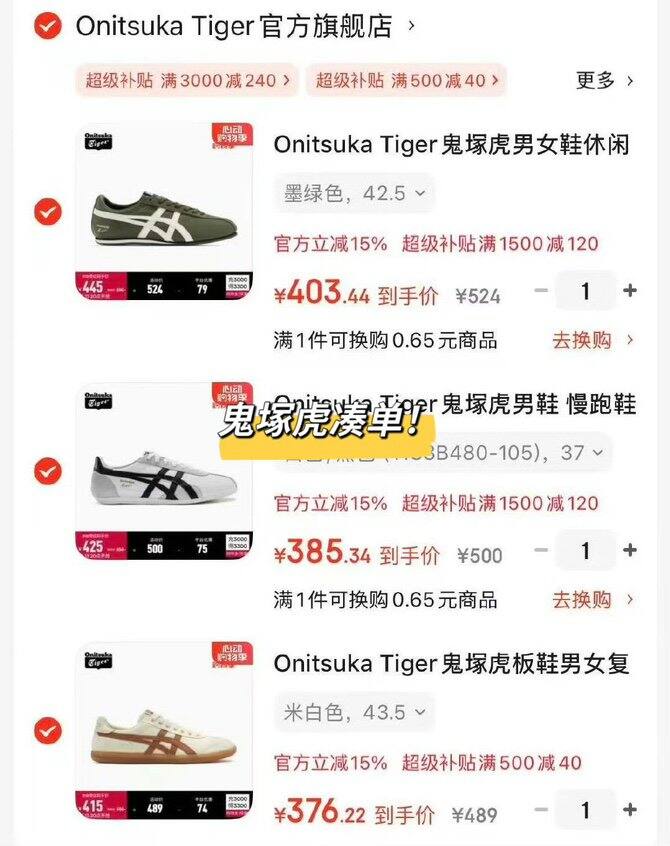The image size is (670, 846).
Task: Open the 满3000减240 coupon chip
Action: (x=187, y=80)
